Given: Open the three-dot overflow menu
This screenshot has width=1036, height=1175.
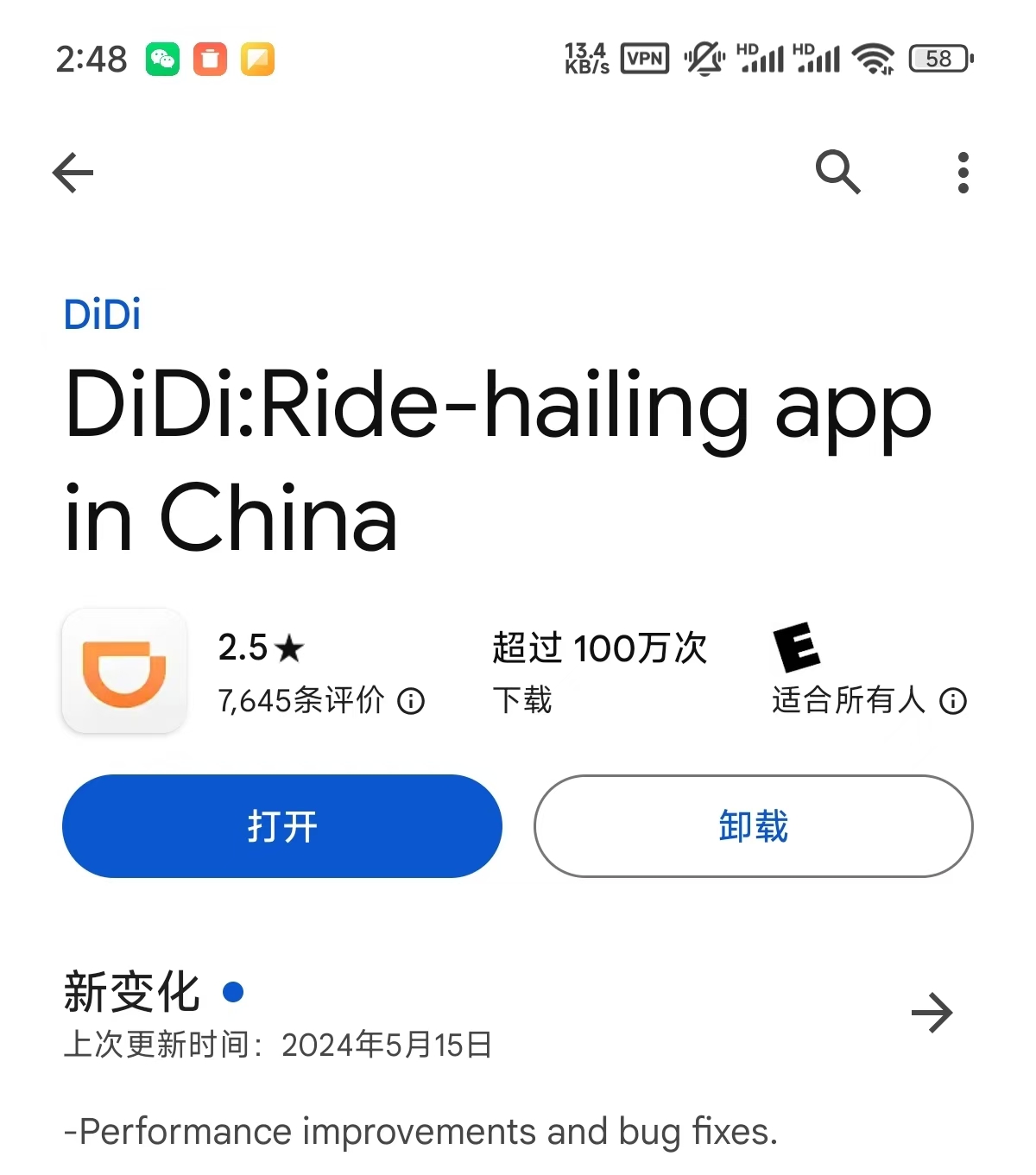Looking at the screenshot, I should coord(963,173).
